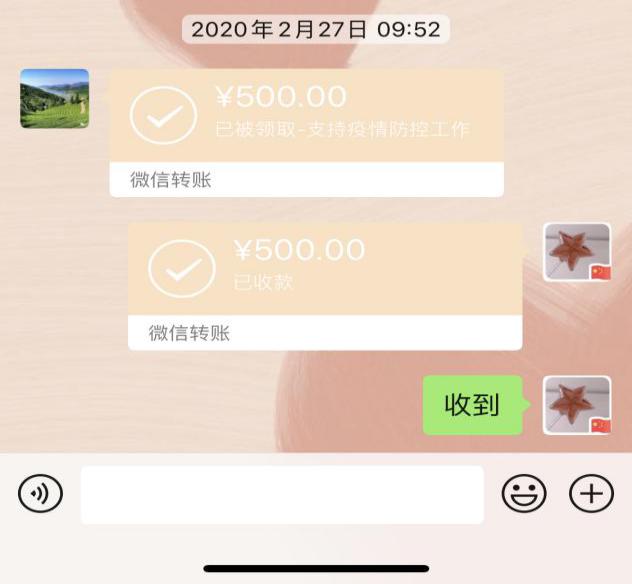Open the emoji sticker panel

tap(524, 493)
